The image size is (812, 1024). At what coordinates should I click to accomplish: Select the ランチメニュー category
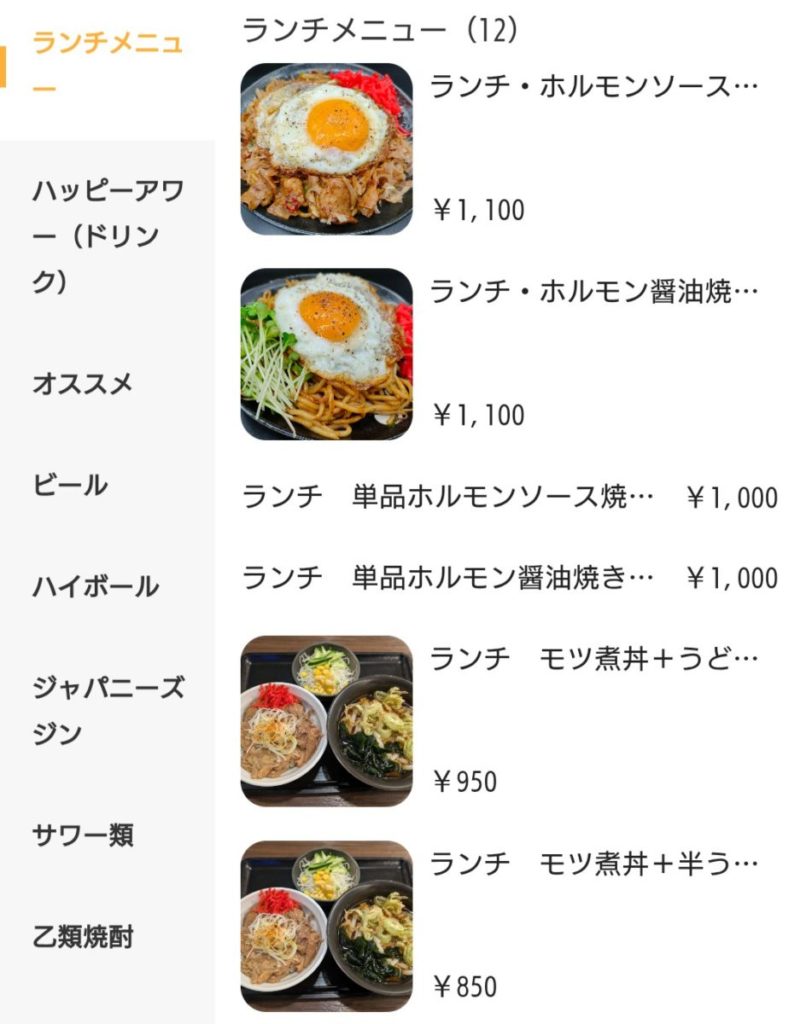(107, 65)
